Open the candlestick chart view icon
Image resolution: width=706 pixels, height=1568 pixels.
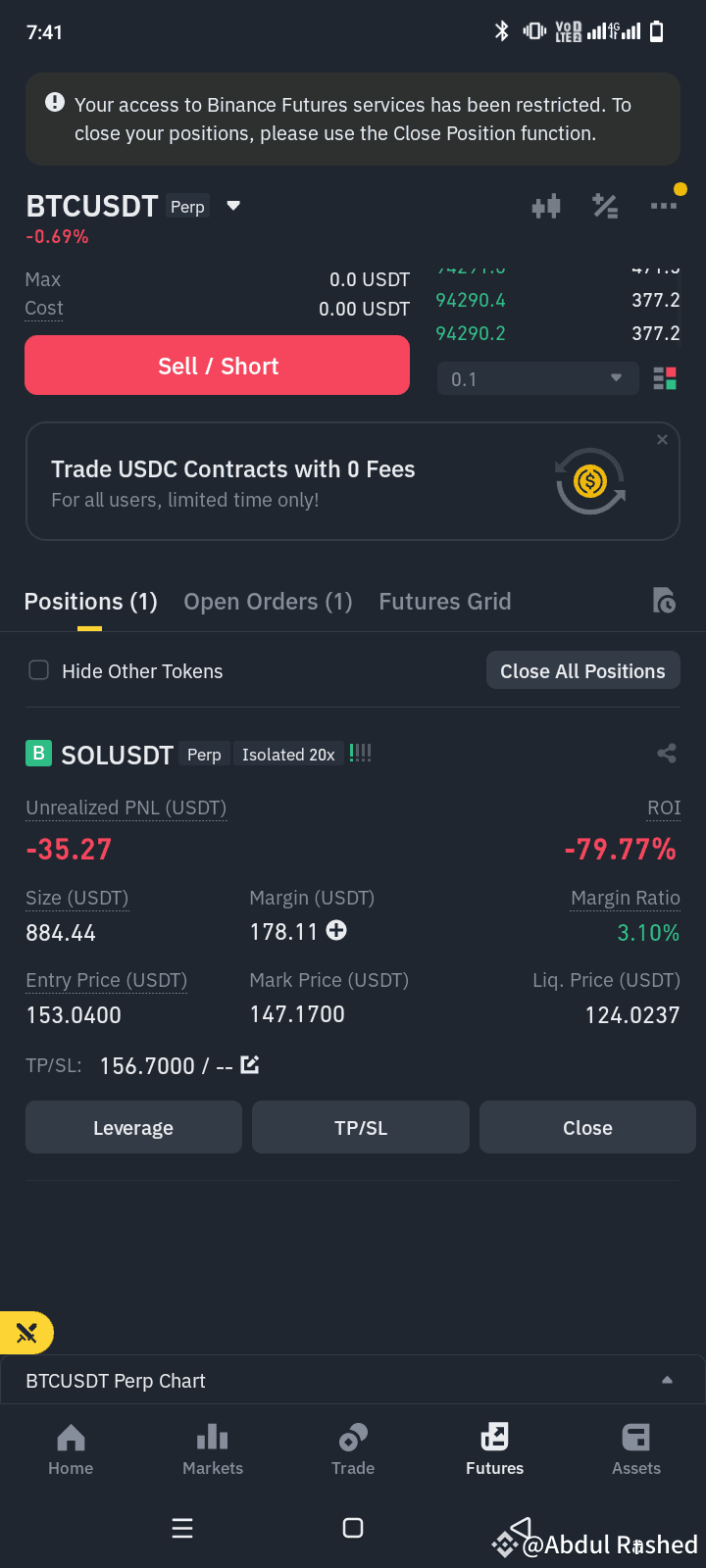pyautogui.click(x=546, y=205)
